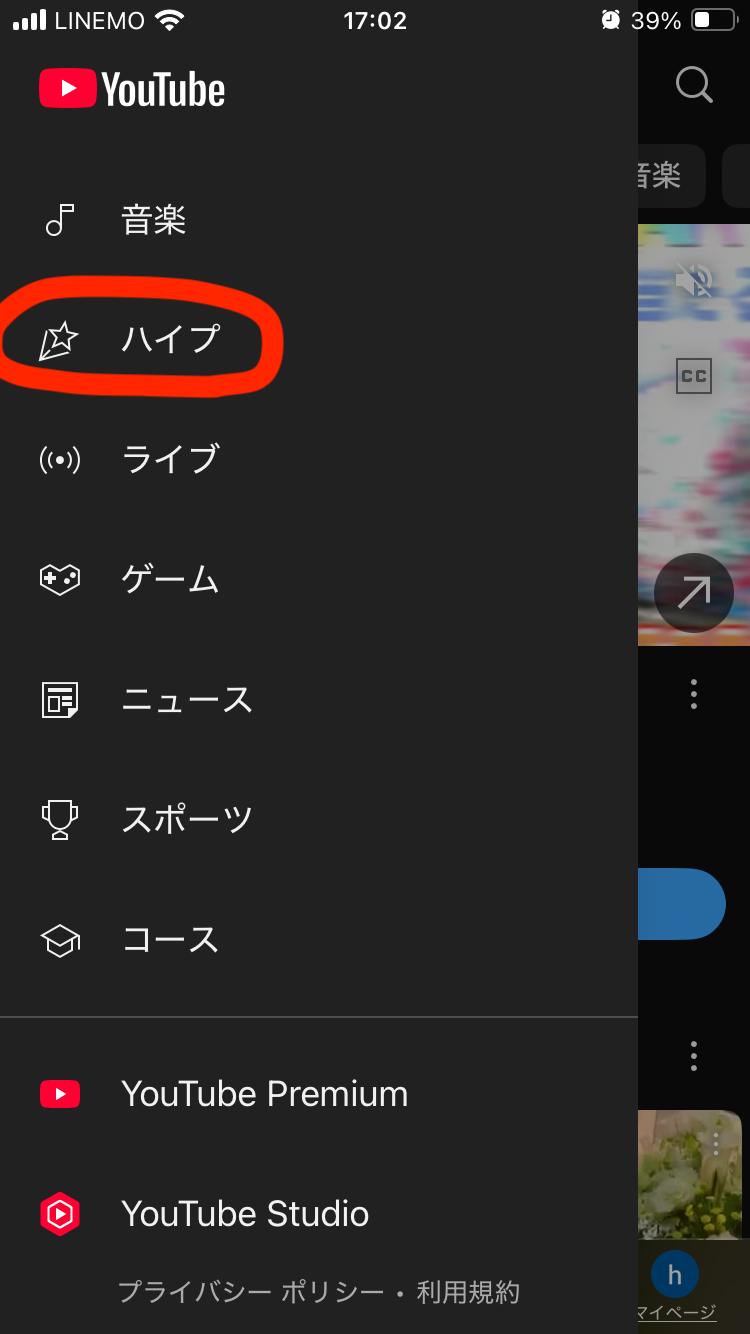This screenshot has height=1334, width=750.
Task: Unmute the playing video
Action: [x=694, y=279]
